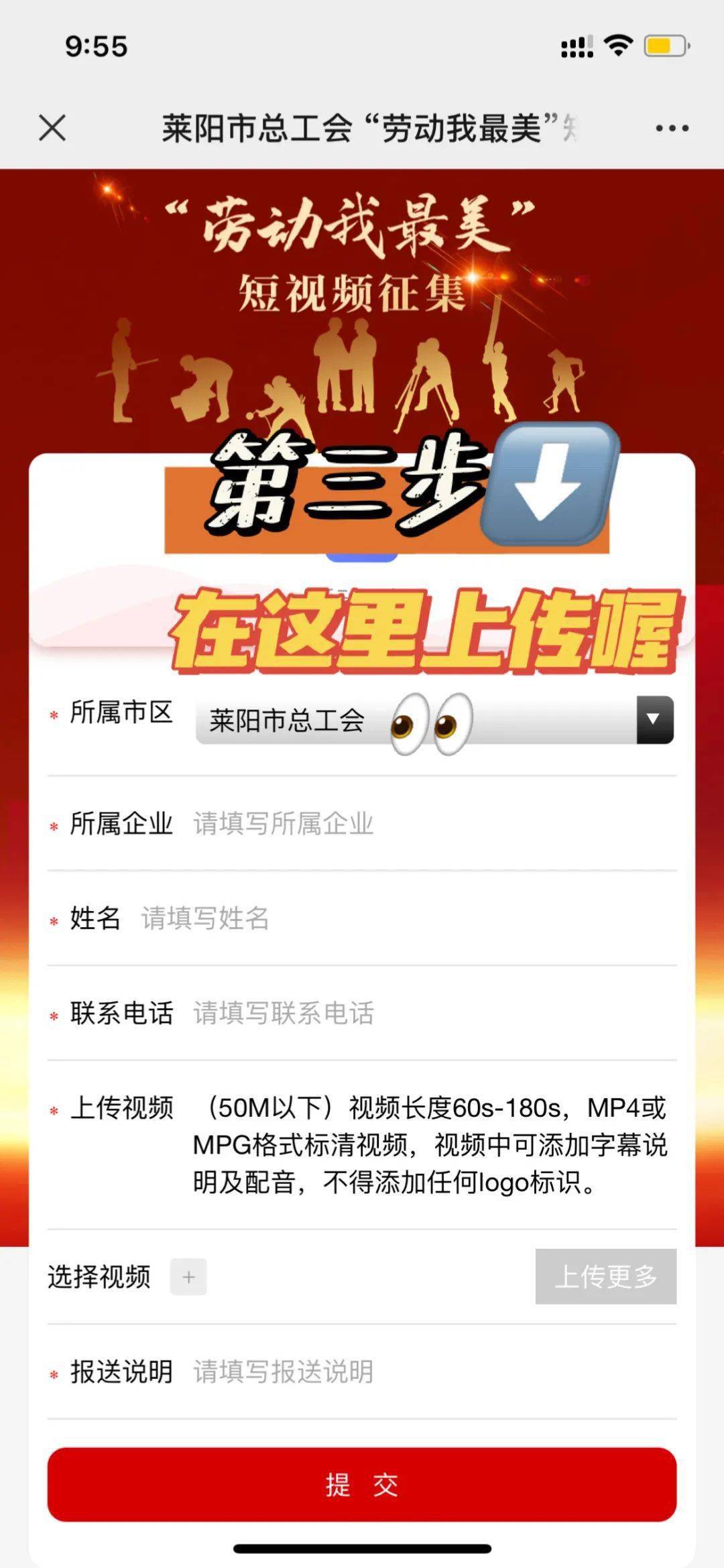This screenshot has width=724, height=1568.
Task: Open the three-dot more options menu
Action: pos(672,128)
